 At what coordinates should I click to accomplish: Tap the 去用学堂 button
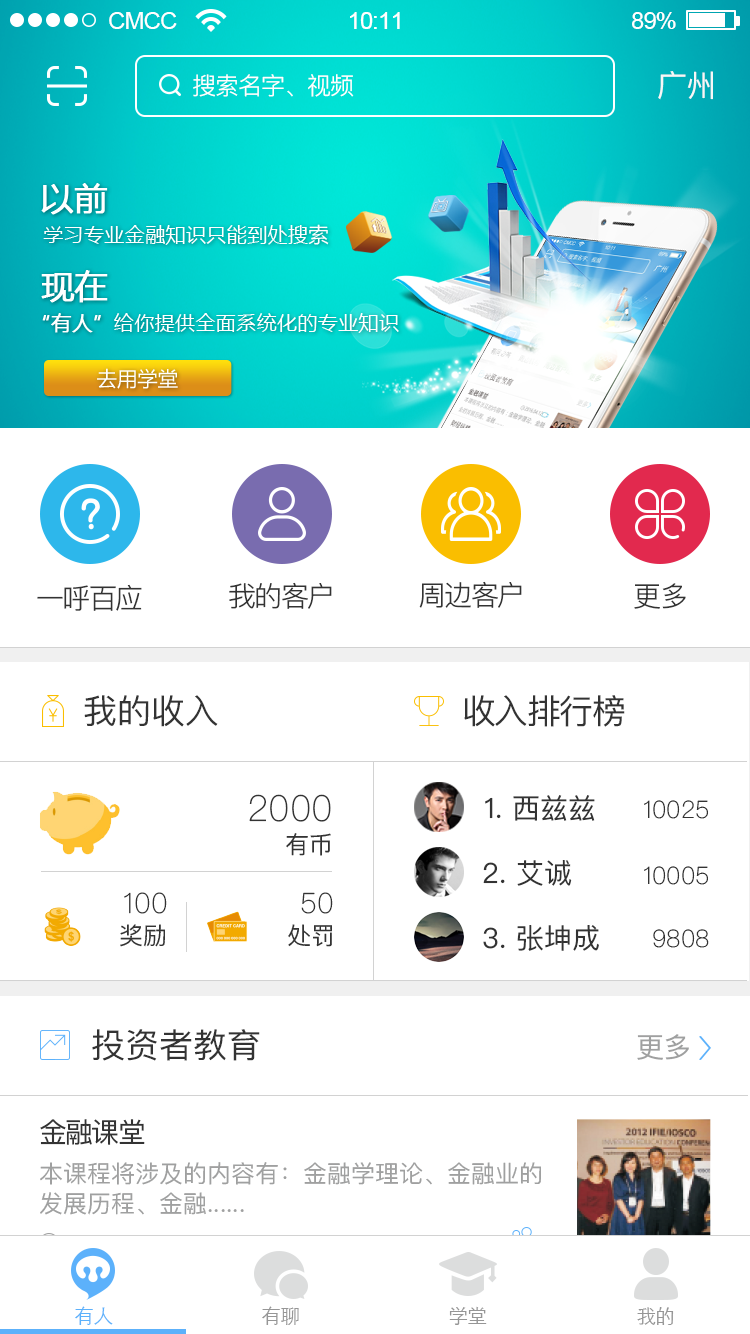point(137,379)
